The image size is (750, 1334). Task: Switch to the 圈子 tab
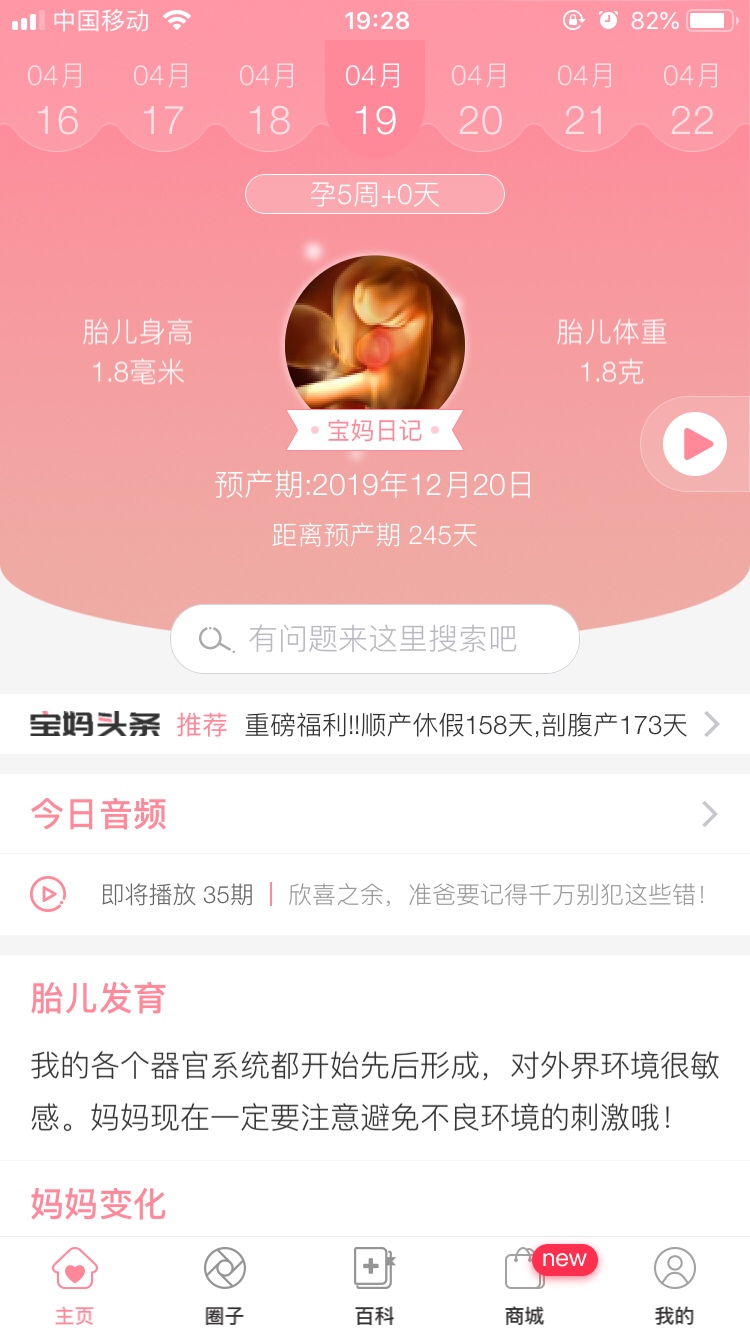click(x=224, y=1285)
